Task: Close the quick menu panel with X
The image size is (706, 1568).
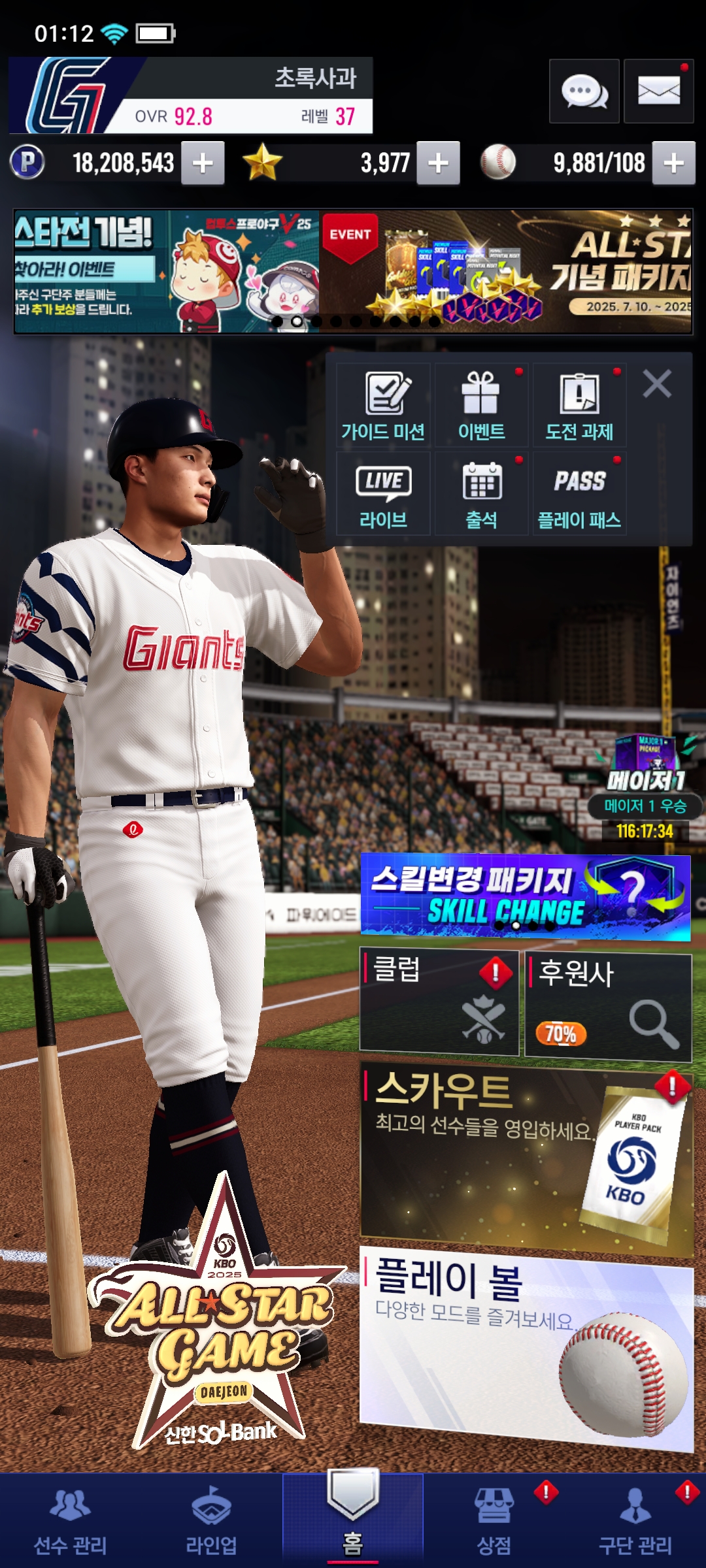Action: tap(656, 384)
